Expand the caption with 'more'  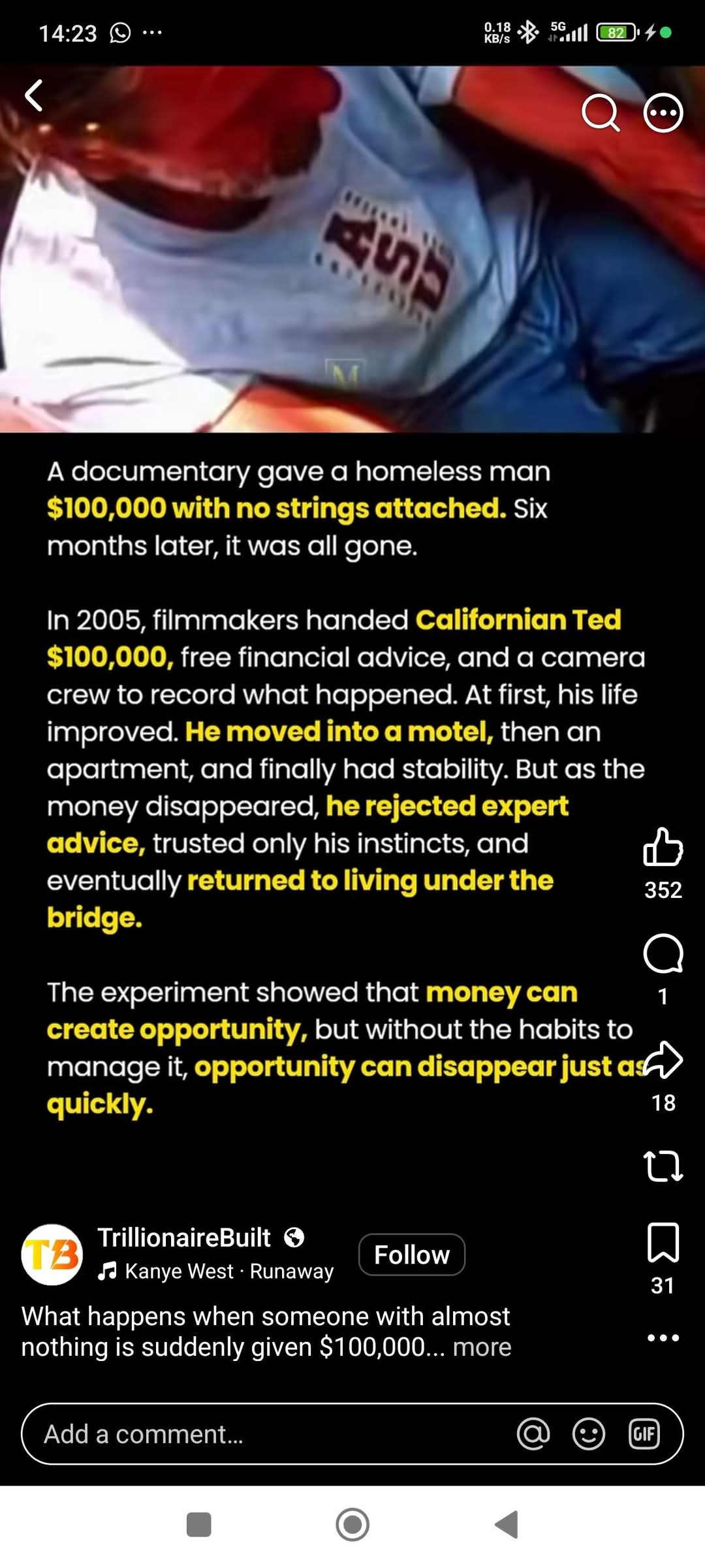coord(482,1347)
